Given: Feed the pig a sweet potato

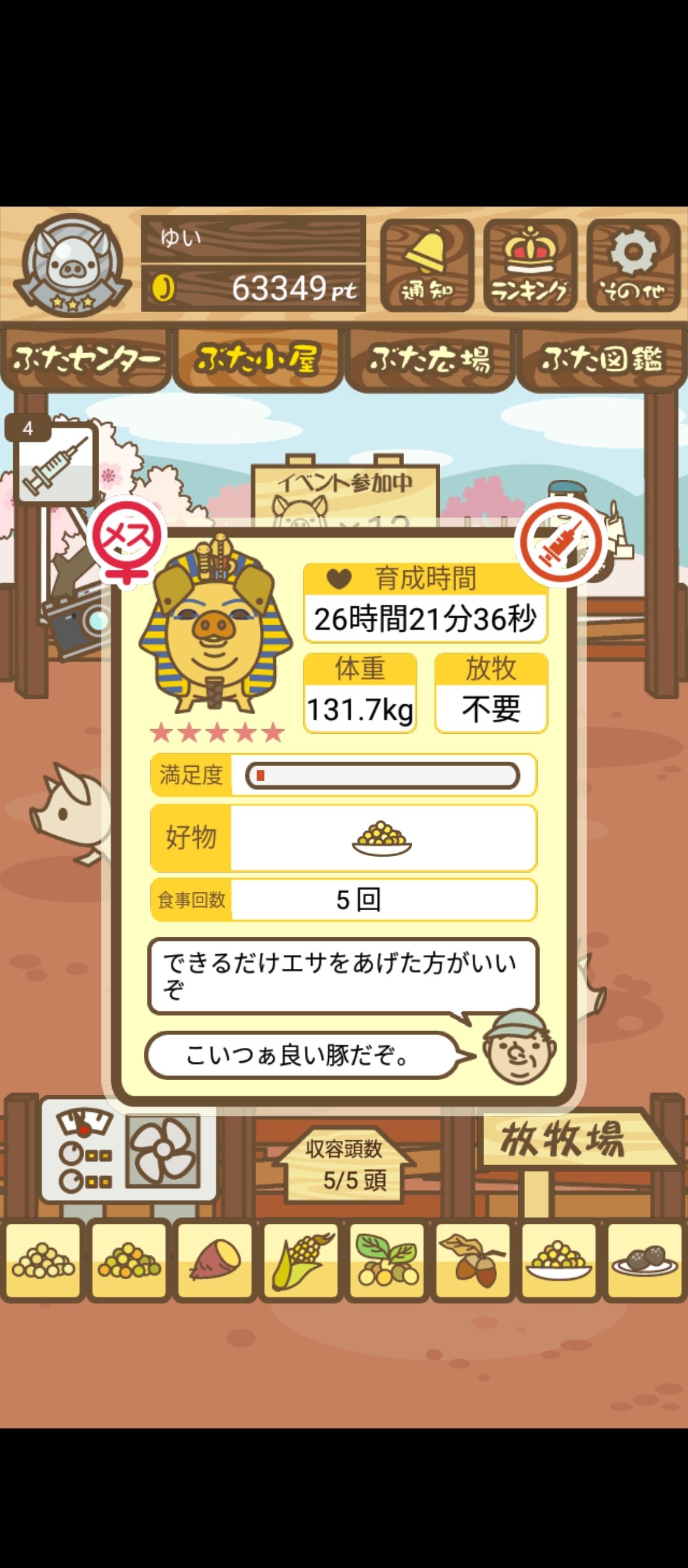Looking at the screenshot, I should (215, 1260).
